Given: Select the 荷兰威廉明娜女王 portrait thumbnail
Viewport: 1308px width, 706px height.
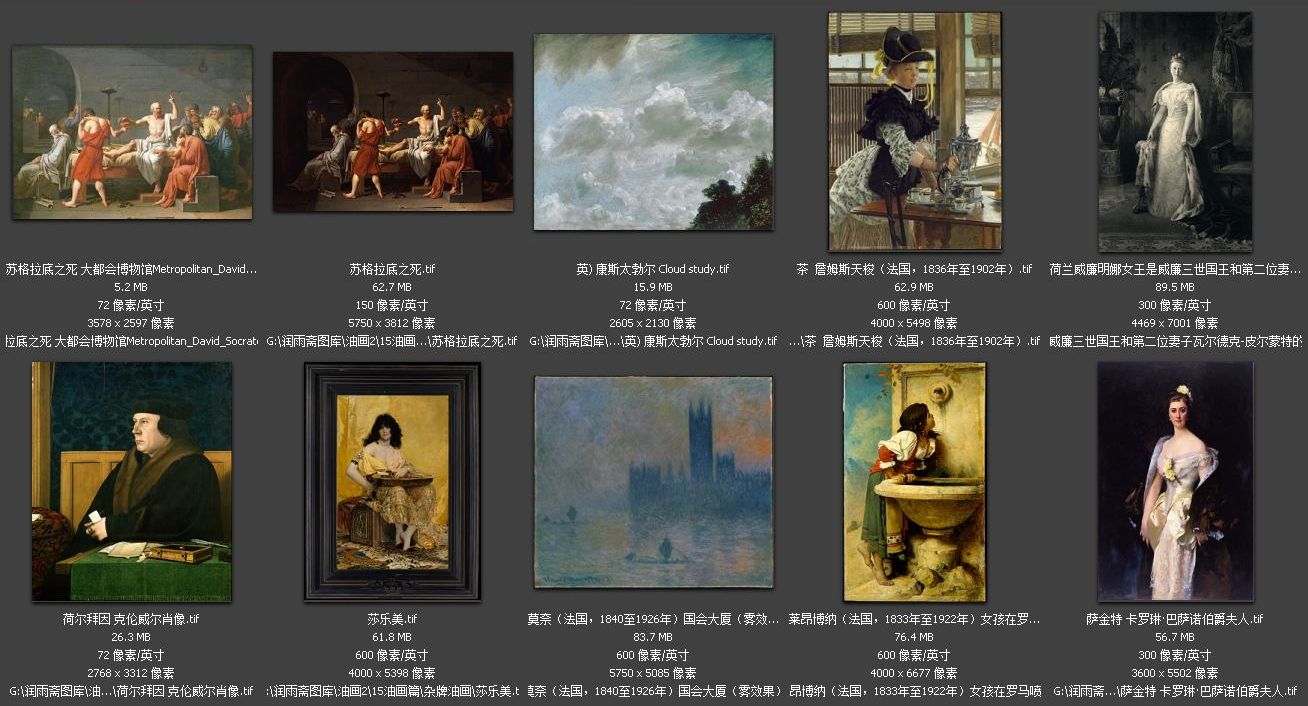Looking at the screenshot, I should (1175, 131).
